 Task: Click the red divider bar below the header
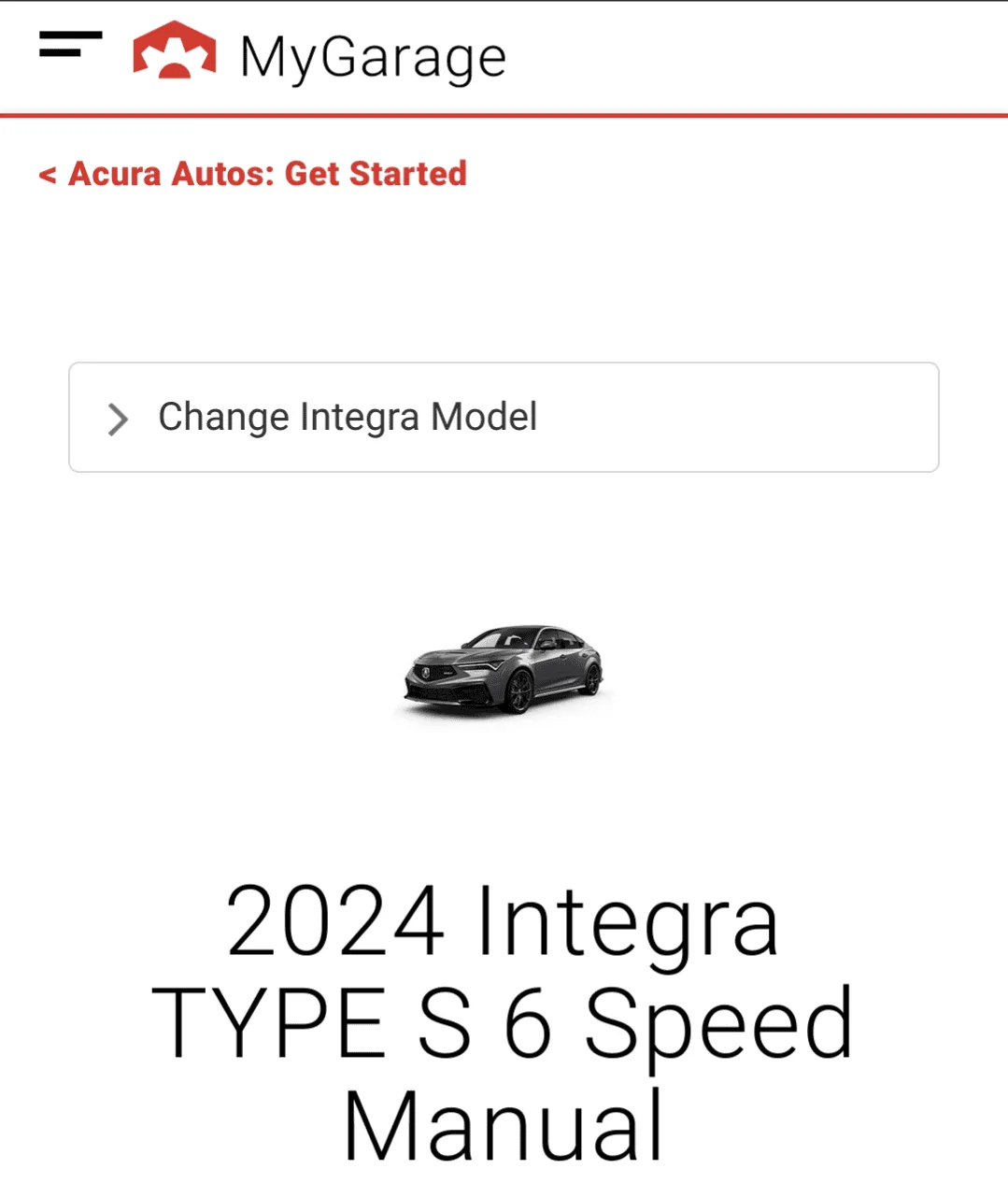click(504, 114)
